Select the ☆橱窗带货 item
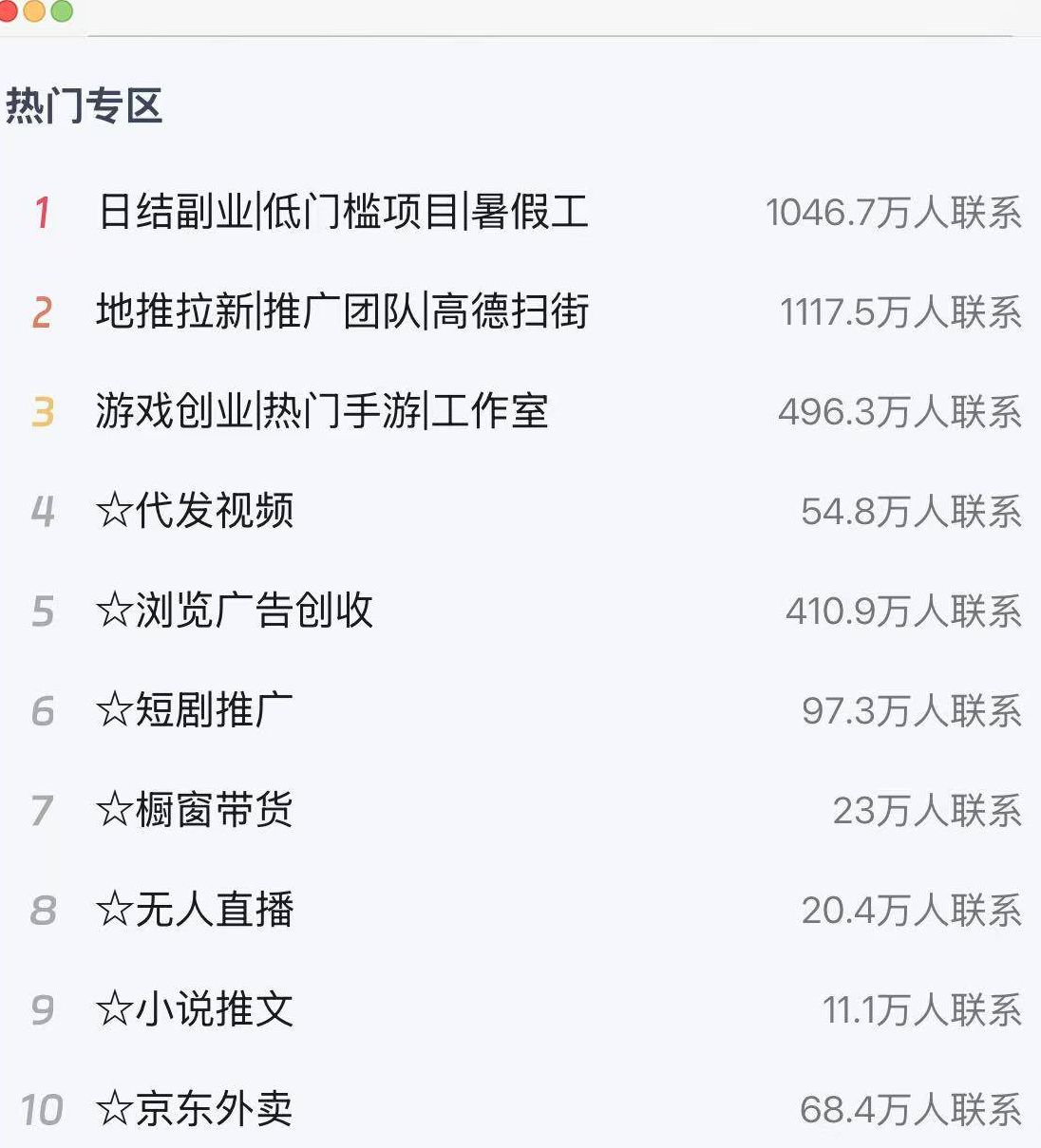The height and width of the screenshot is (1148, 1041). [x=195, y=810]
